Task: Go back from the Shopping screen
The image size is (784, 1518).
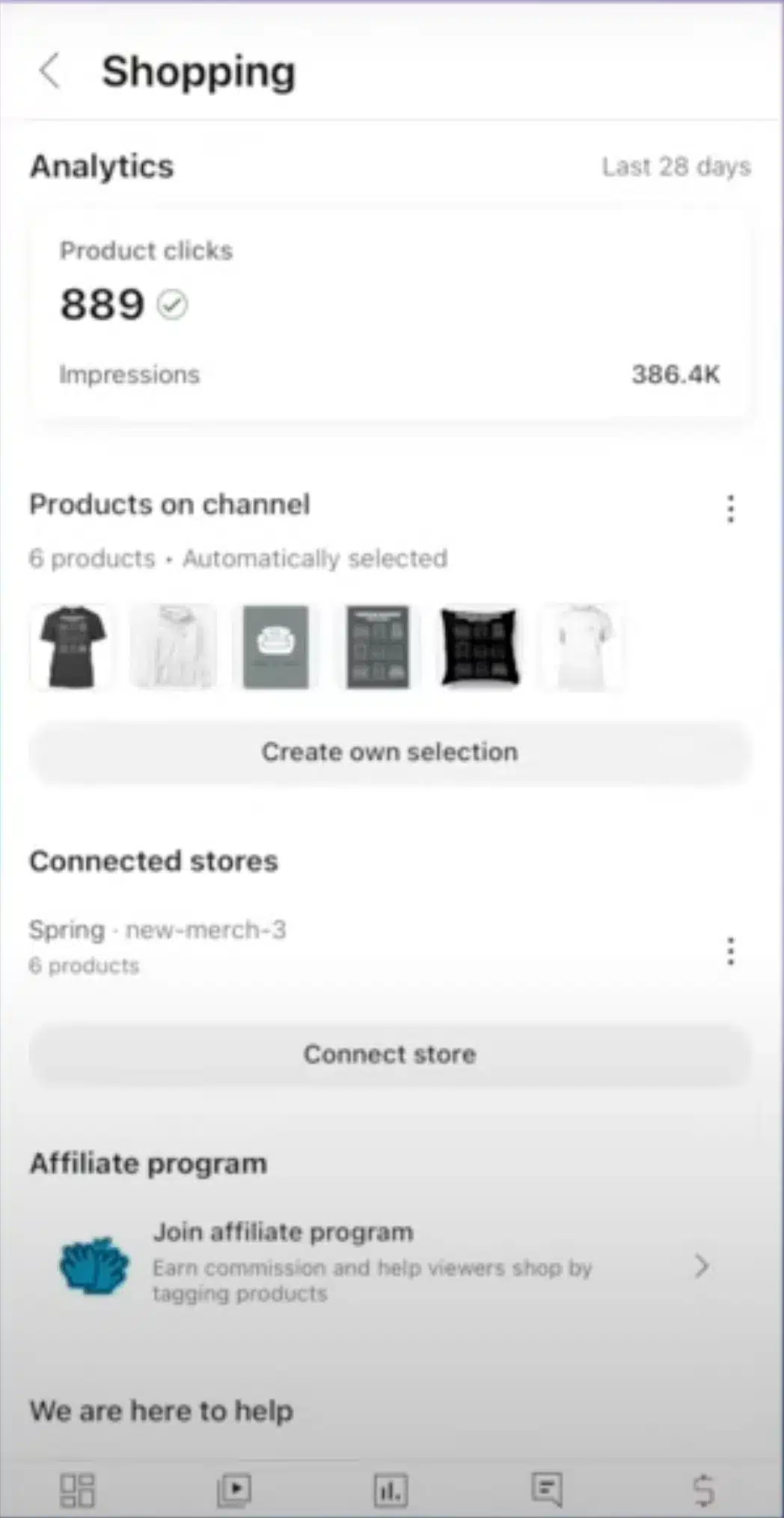Action: 50,72
